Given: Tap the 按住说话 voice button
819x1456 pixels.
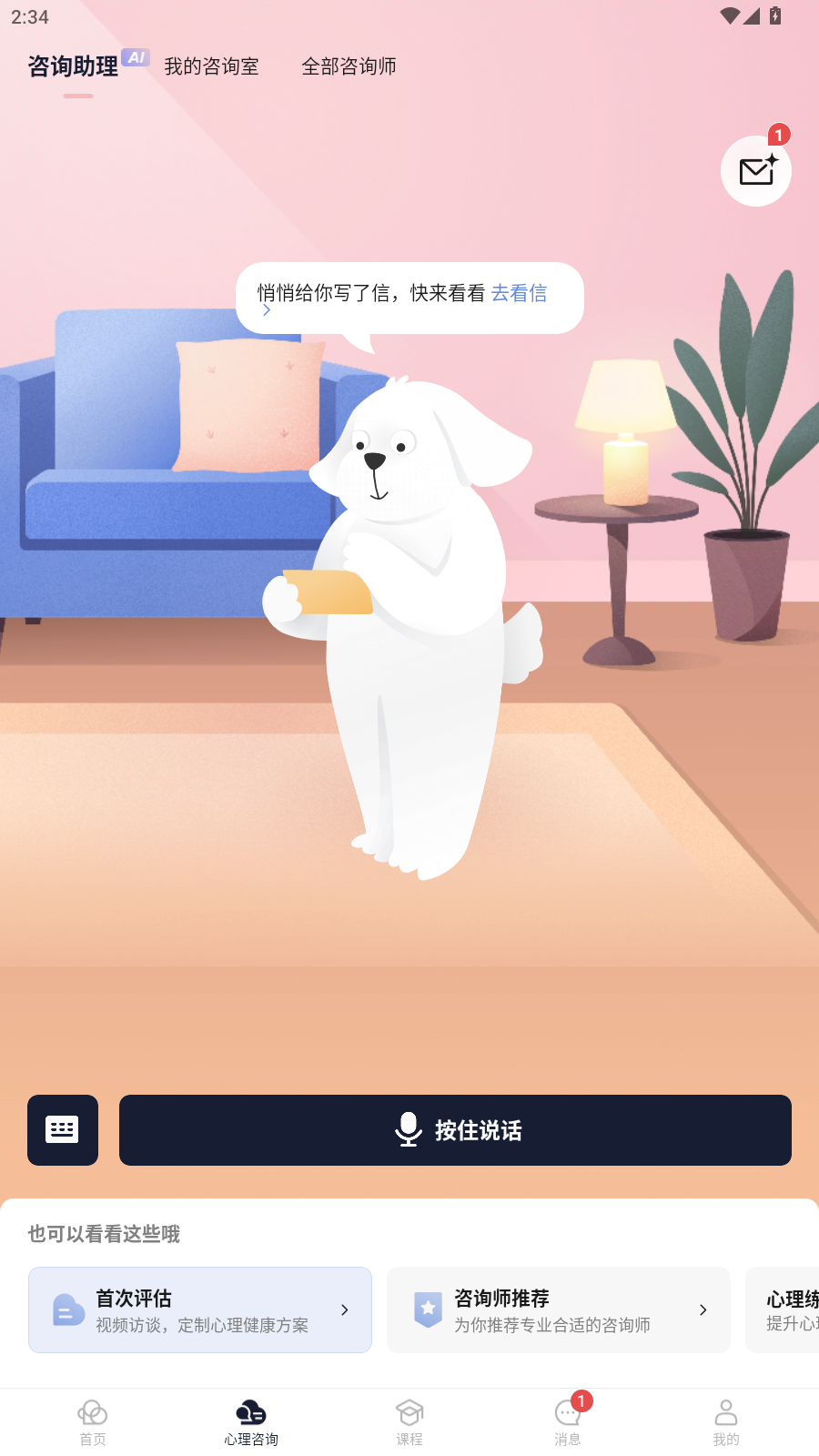Looking at the screenshot, I should (x=455, y=1130).
